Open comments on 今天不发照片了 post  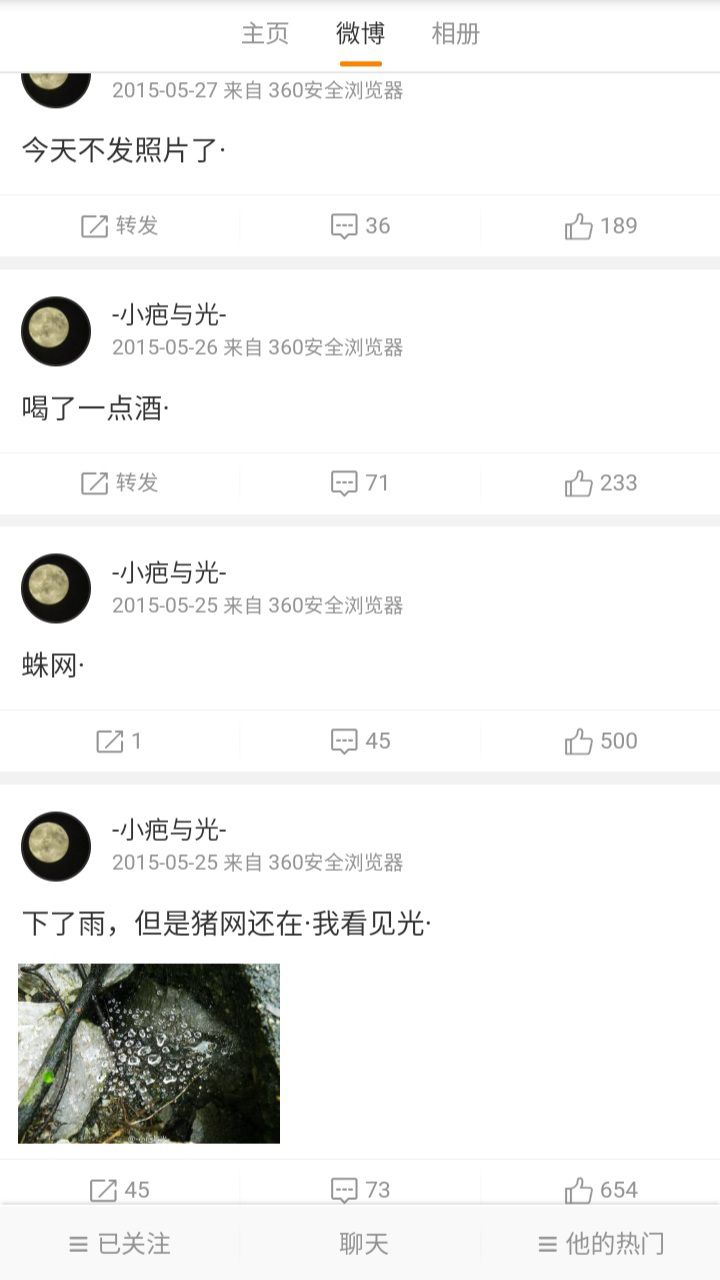coord(360,226)
